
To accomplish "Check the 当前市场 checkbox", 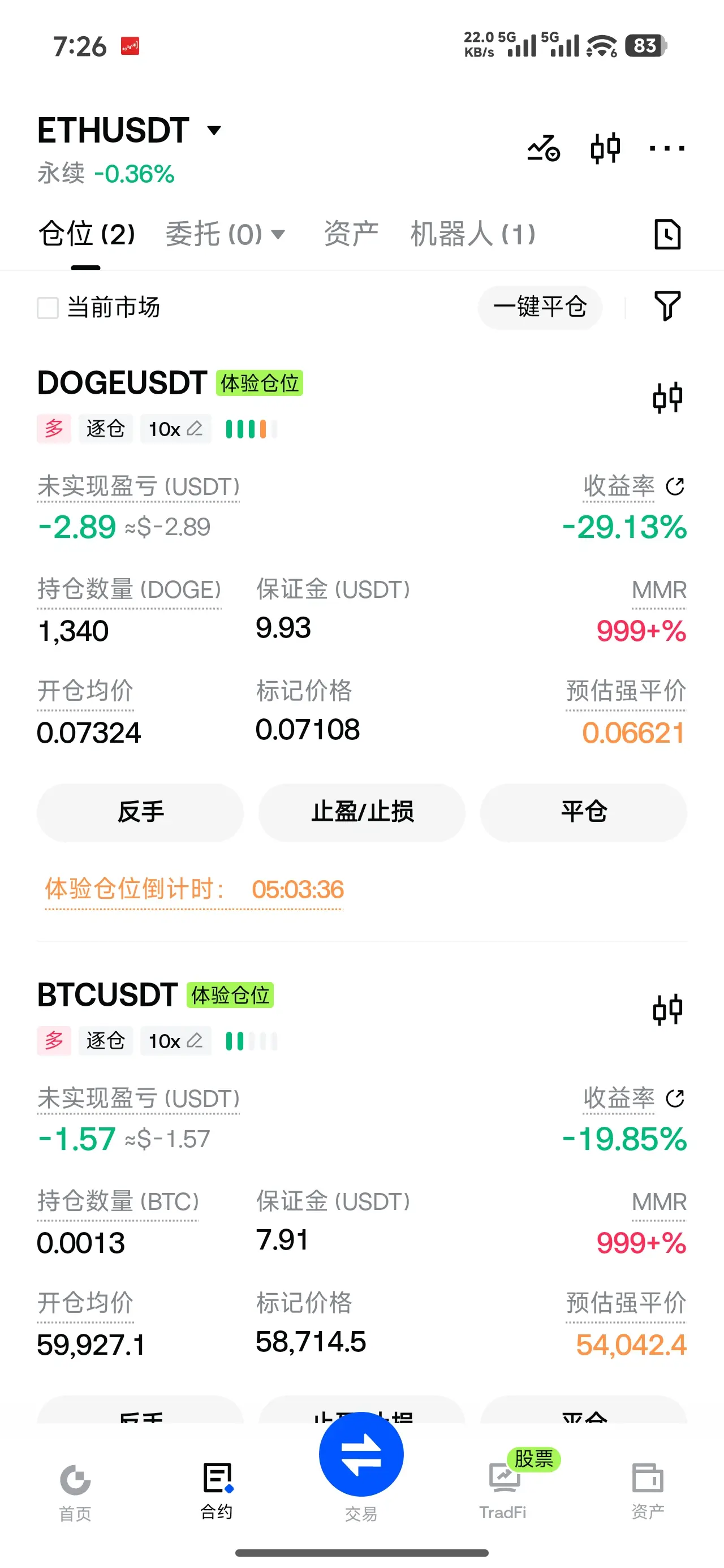I will (48, 307).
